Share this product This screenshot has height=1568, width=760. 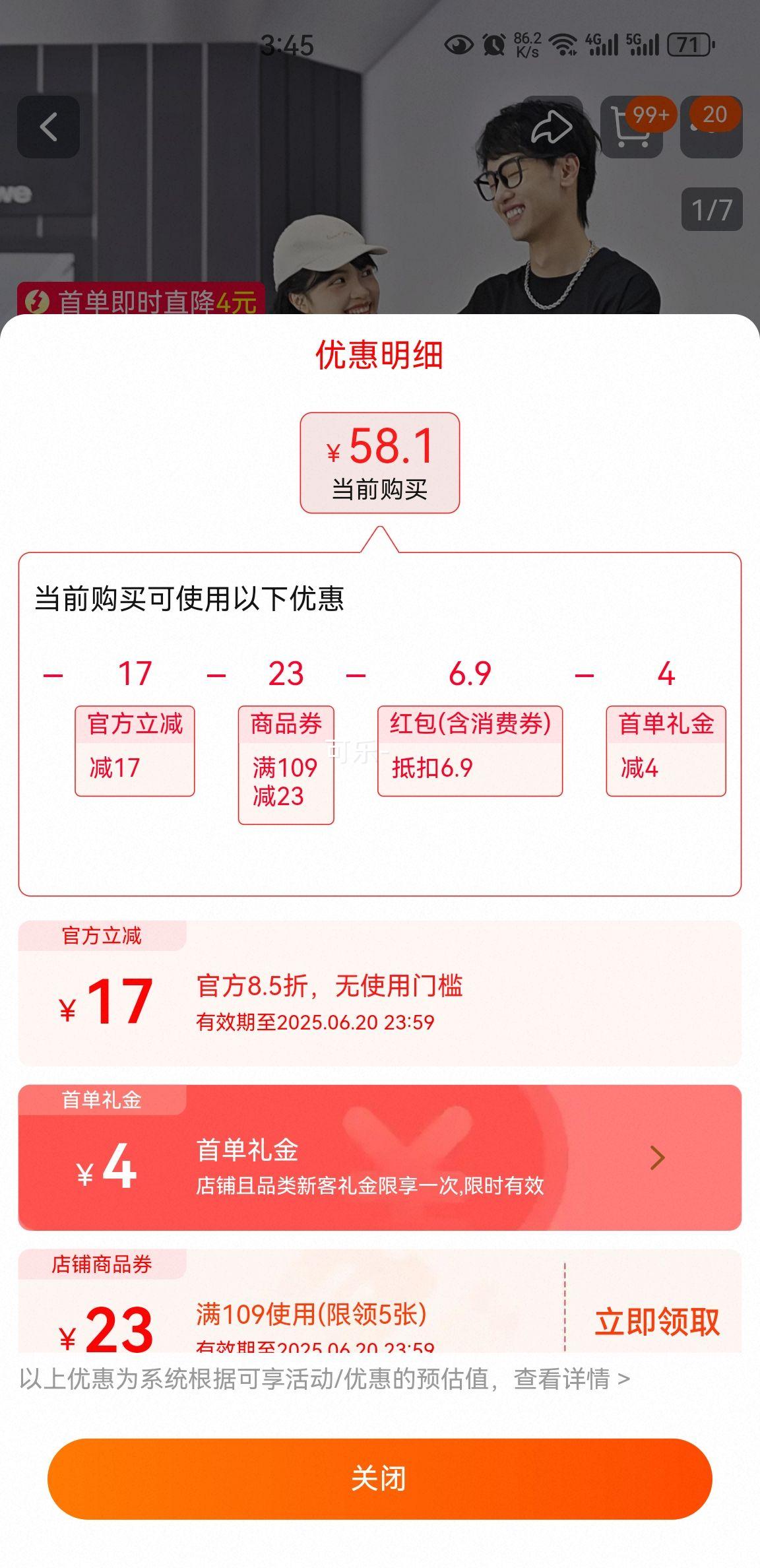(x=552, y=127)
